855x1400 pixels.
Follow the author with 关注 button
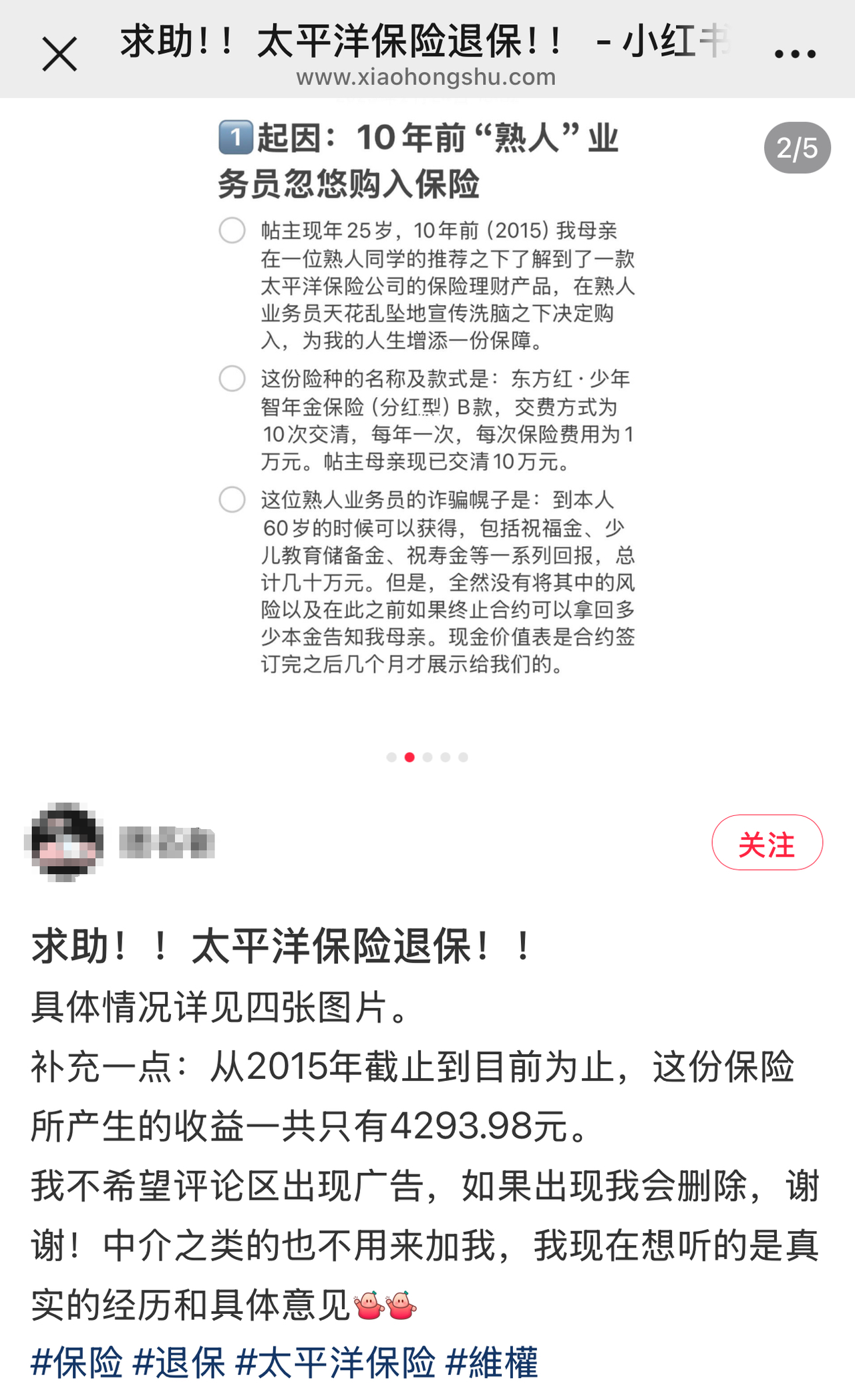[767, 843]
